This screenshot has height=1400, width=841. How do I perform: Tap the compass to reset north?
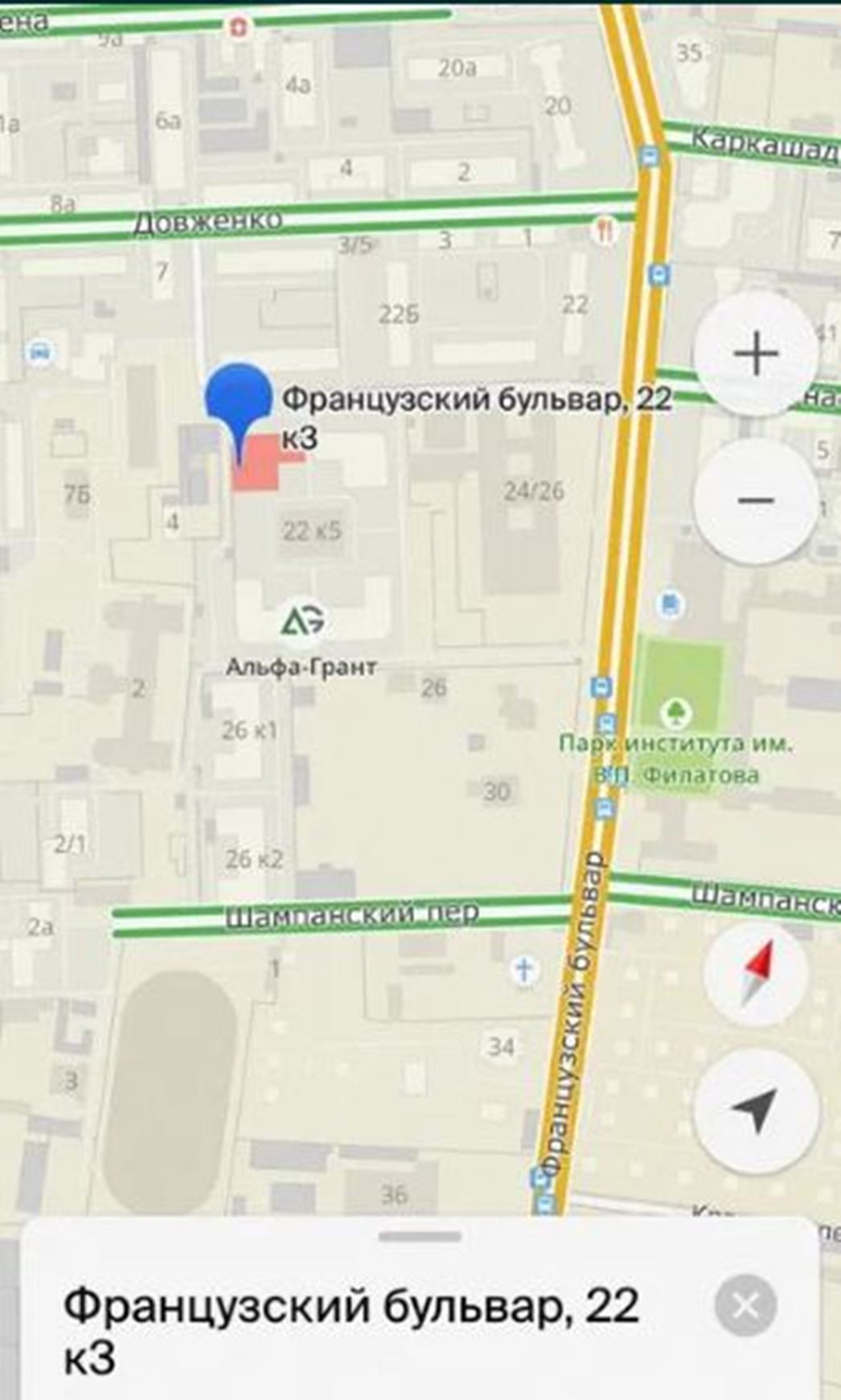756,973
